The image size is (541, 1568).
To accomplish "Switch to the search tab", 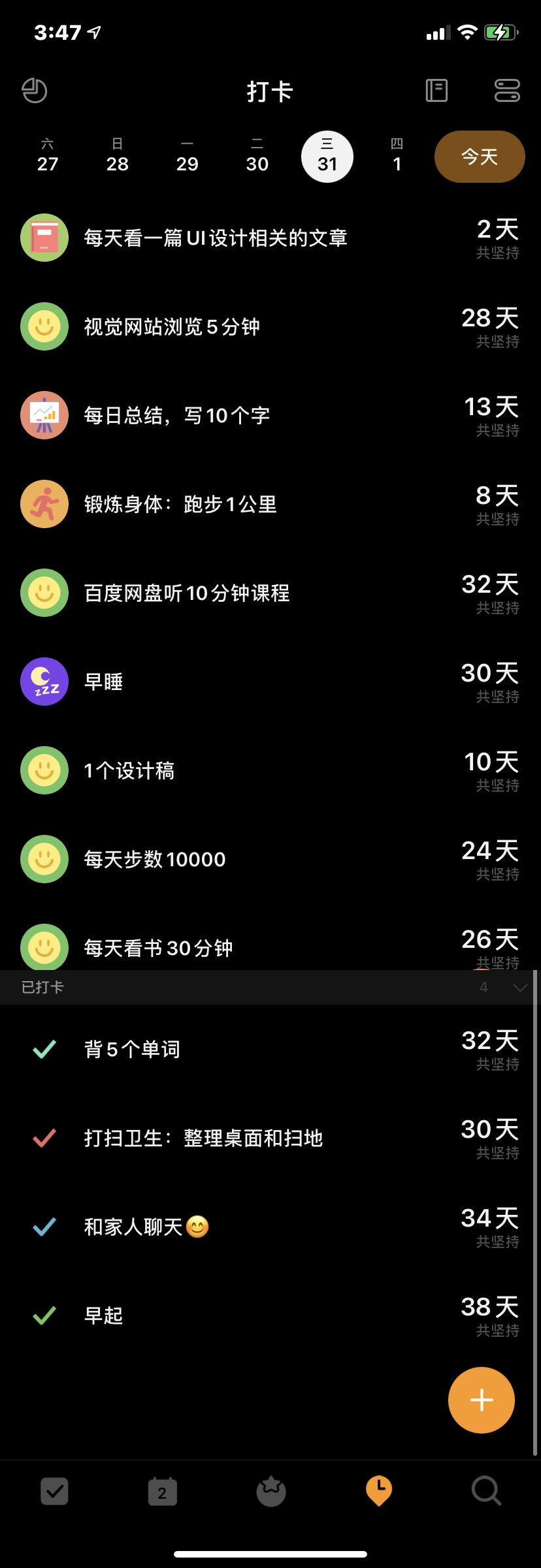I will (486, 1492).
